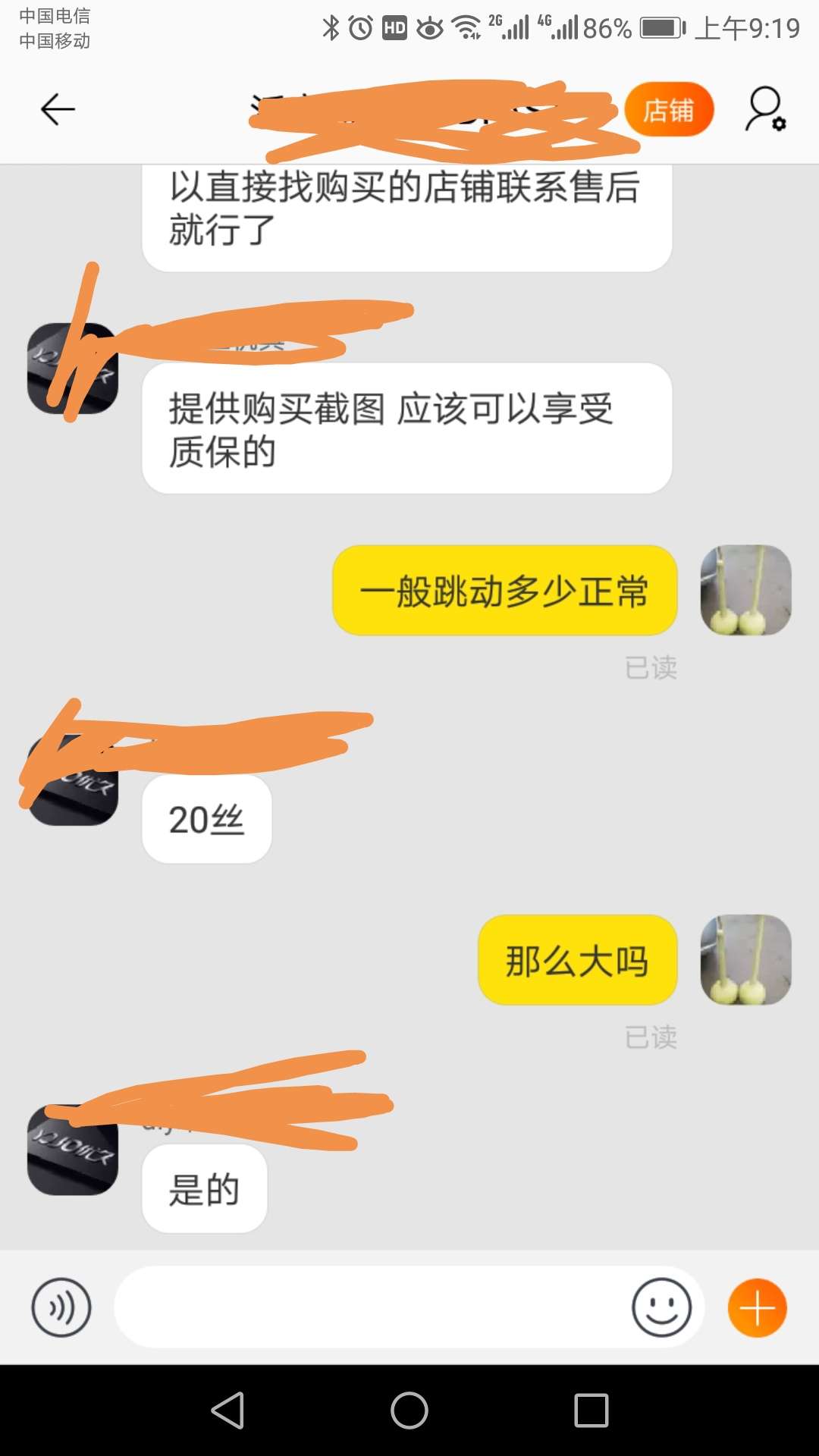This screenshot has width=819, height=1456.
Task: Switch to voice message input
Action: tap(61, 1307)
